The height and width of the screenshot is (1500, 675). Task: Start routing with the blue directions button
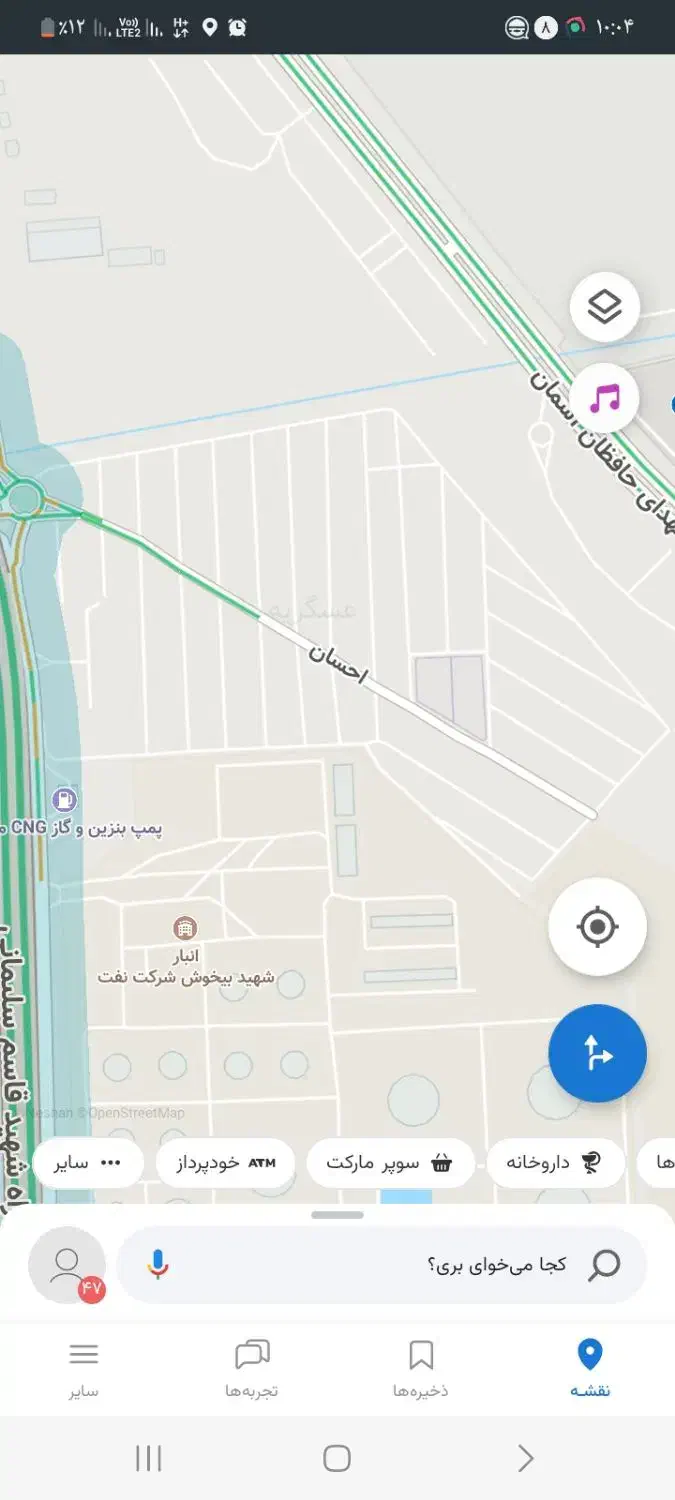tap(597, 1053)
